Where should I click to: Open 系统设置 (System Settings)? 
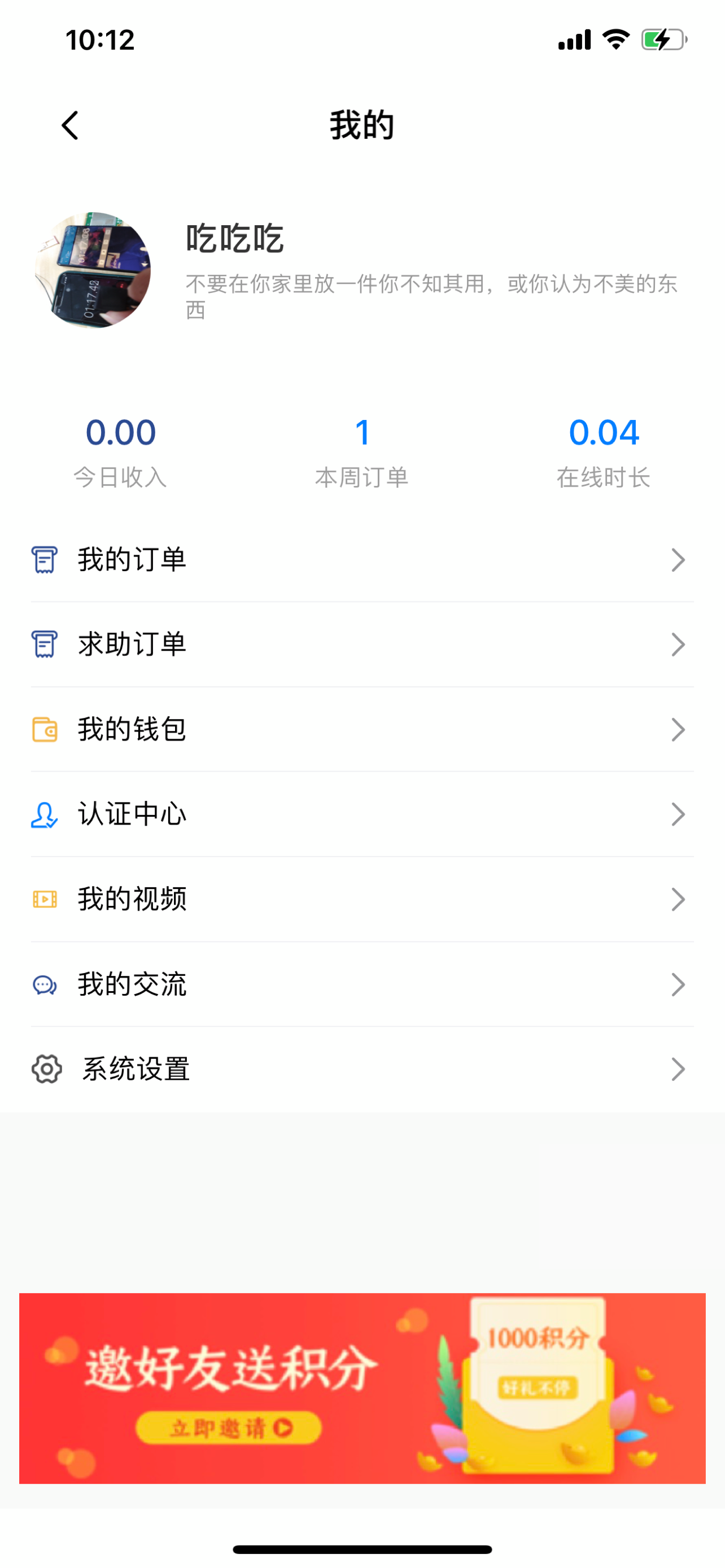tap(361, 1069)
